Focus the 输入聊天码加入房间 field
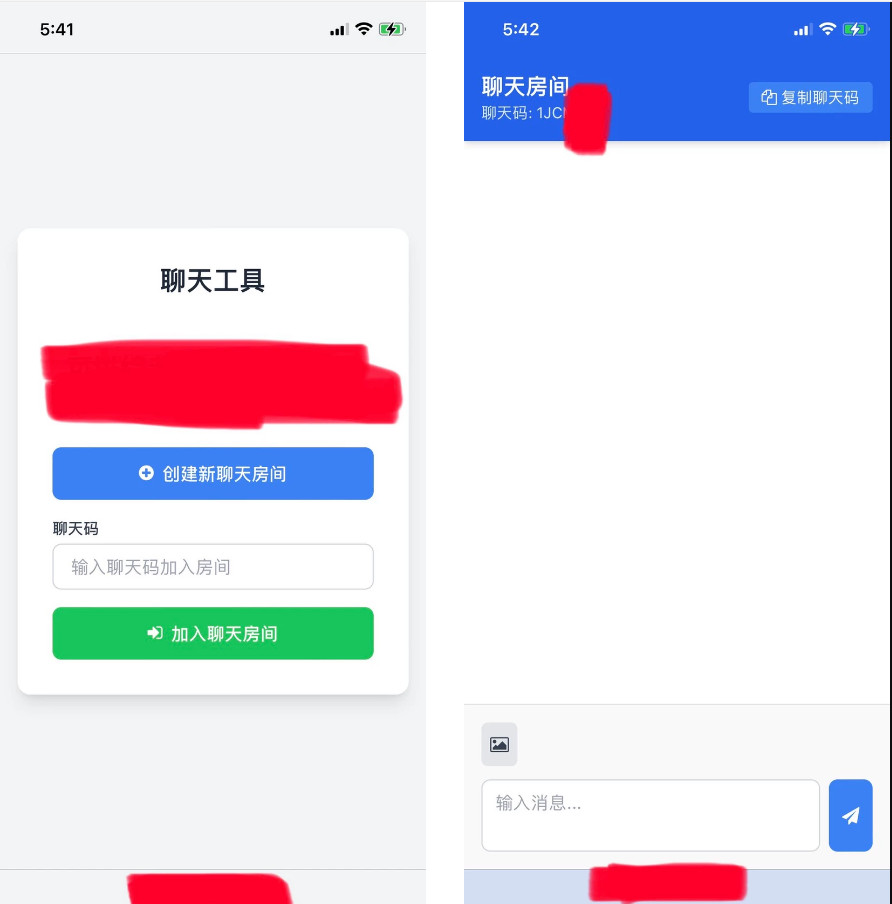 [x=213, y=567]
